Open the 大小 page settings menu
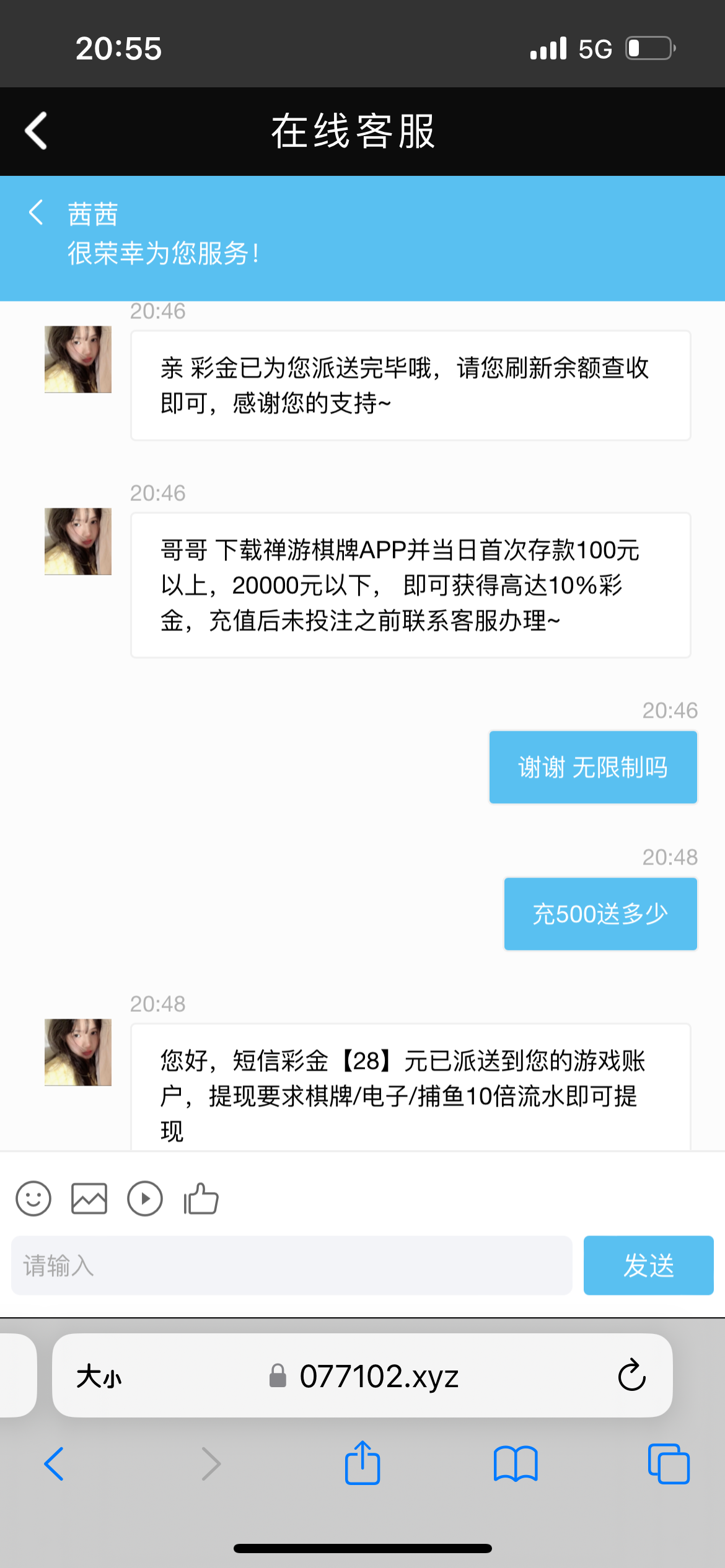725x1568 pixels. click(99, 1377)
